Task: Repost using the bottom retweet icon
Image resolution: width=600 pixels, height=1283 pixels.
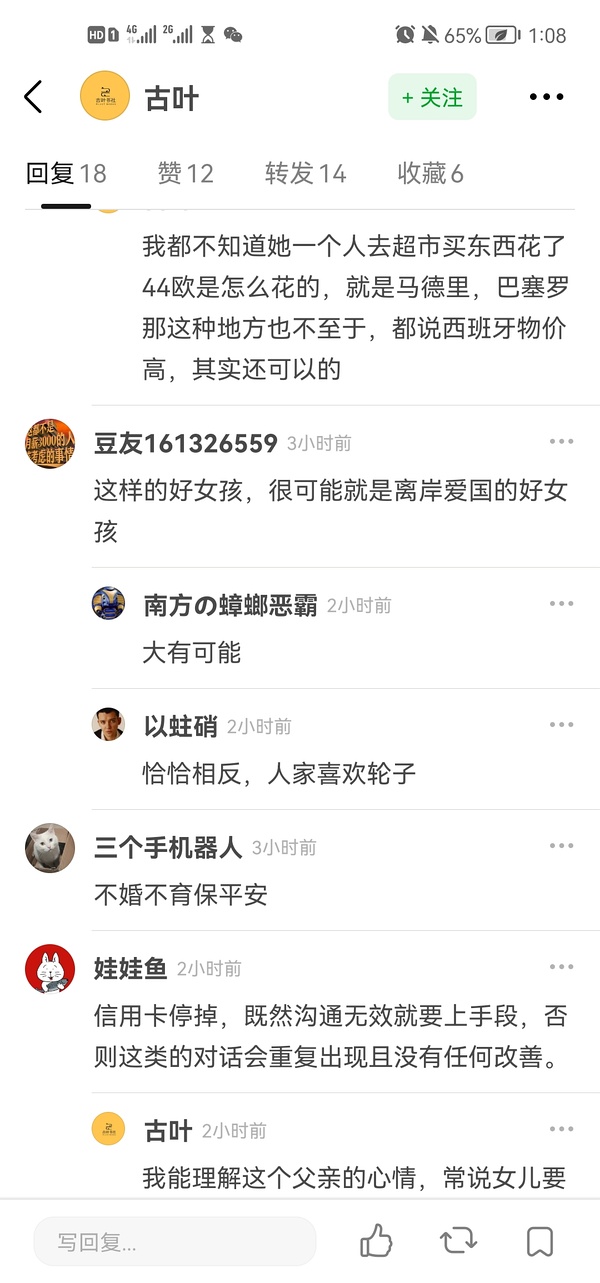Action: click(458, 1242)
